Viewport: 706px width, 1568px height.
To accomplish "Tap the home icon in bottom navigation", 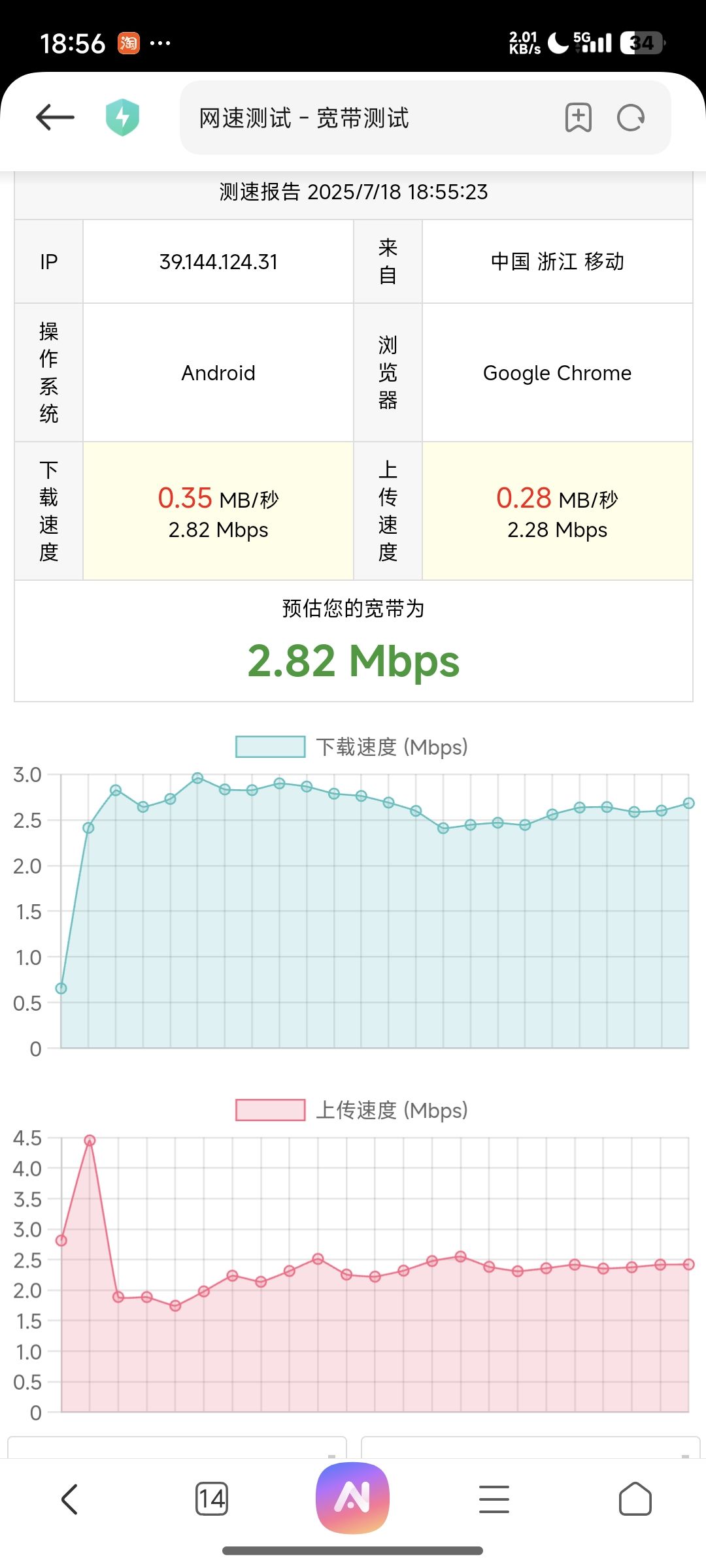I will coord(635,1498).
